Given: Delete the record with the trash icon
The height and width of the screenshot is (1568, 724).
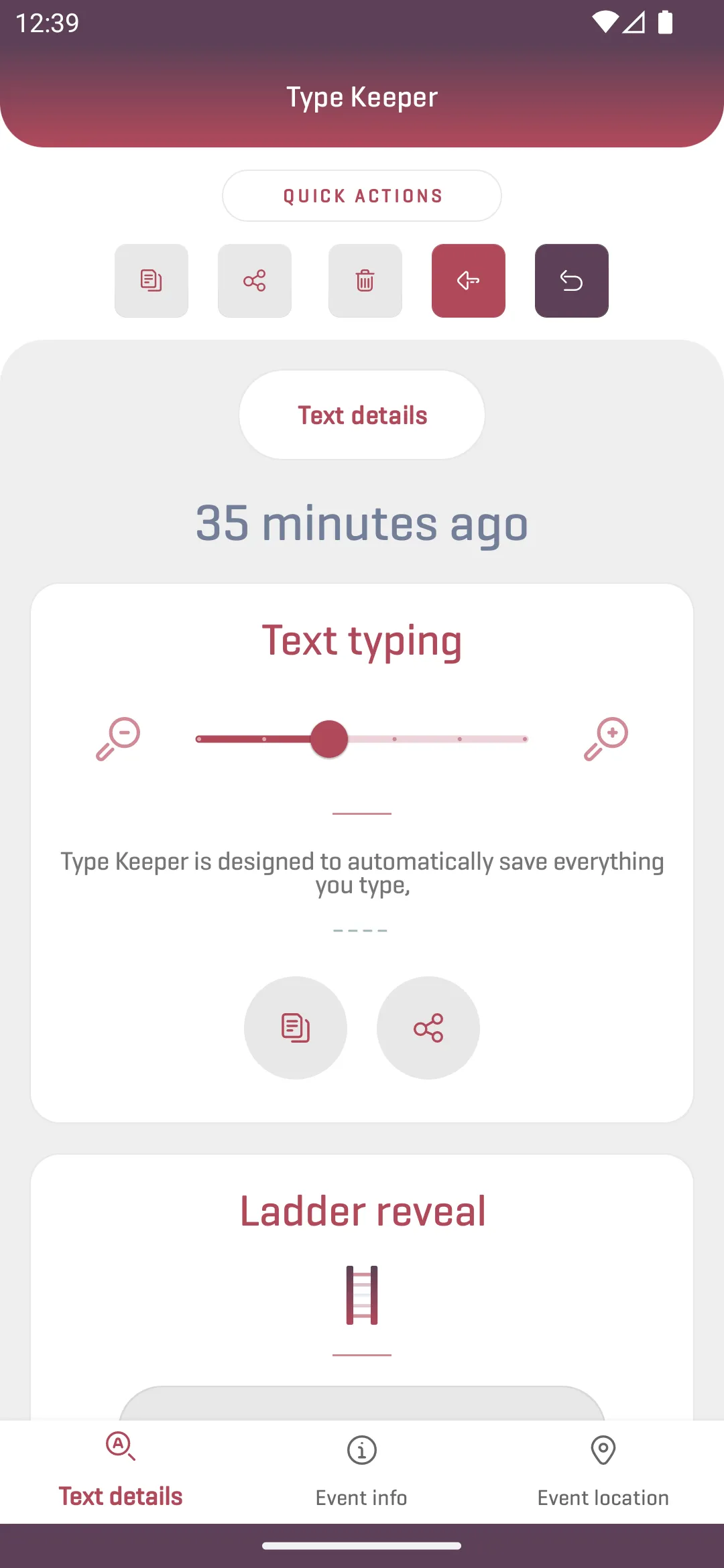Looking at the screenshot, I should tap(365, 280).
